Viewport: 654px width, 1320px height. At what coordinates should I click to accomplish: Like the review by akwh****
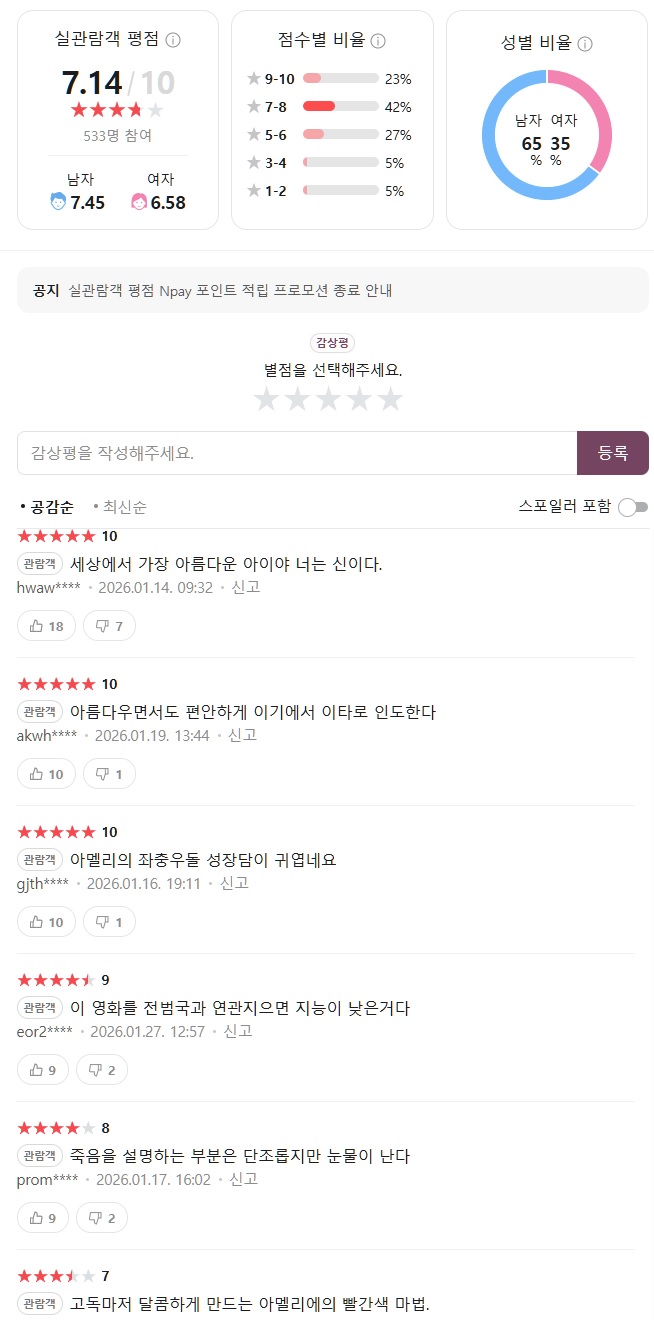tap(46, 774)
